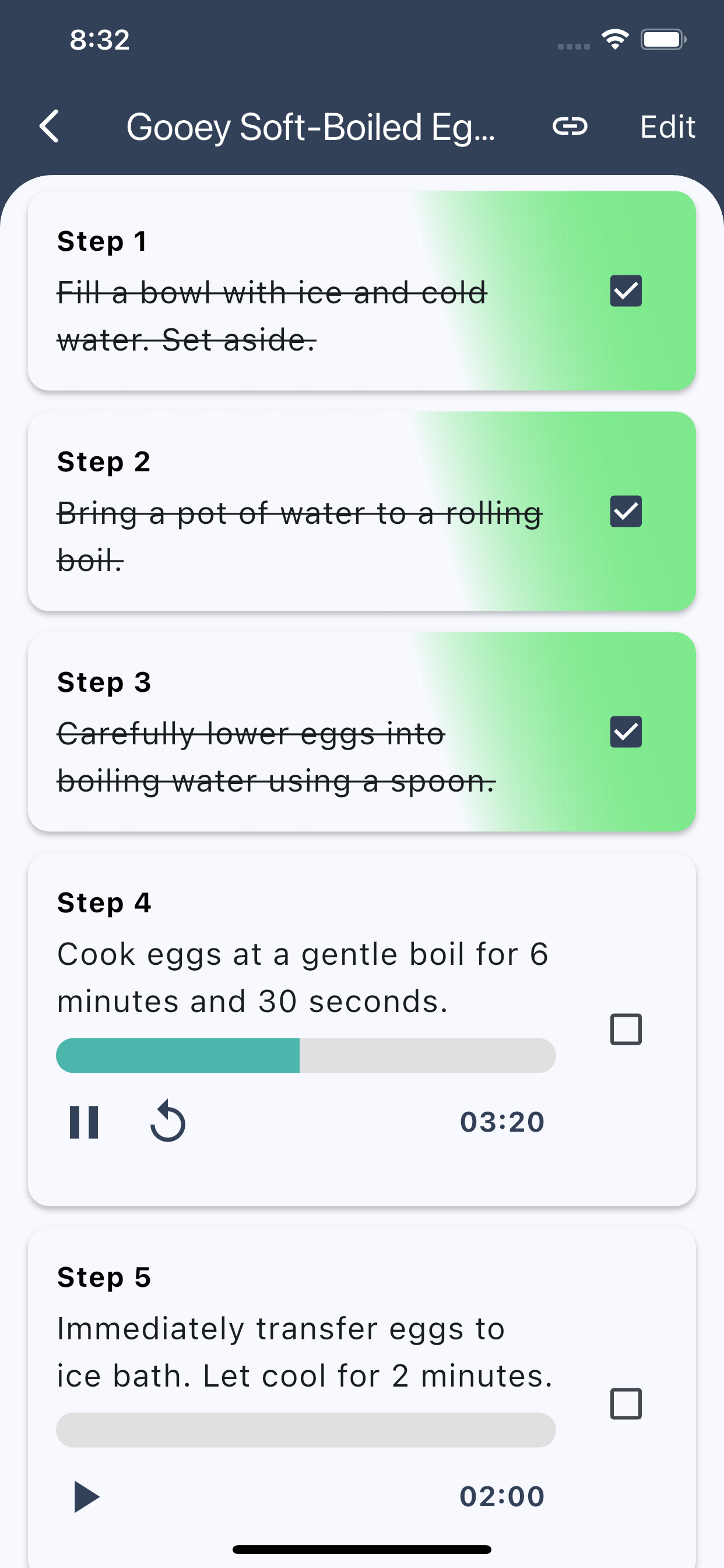Check off Step 5 ice bath transfer
This screenshot has width=724, height=1568.
(x=626, y=1404)
